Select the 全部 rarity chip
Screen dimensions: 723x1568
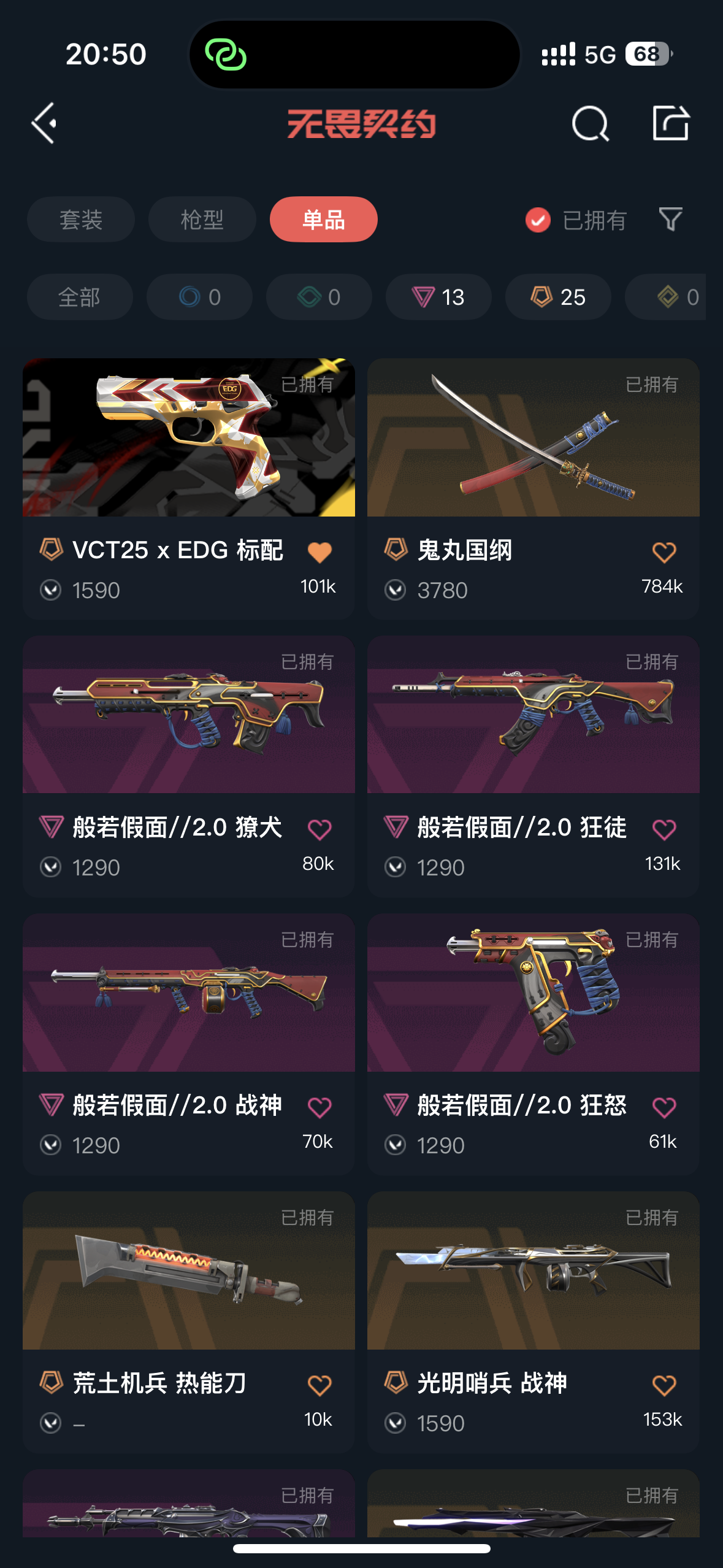pos(80,297)
